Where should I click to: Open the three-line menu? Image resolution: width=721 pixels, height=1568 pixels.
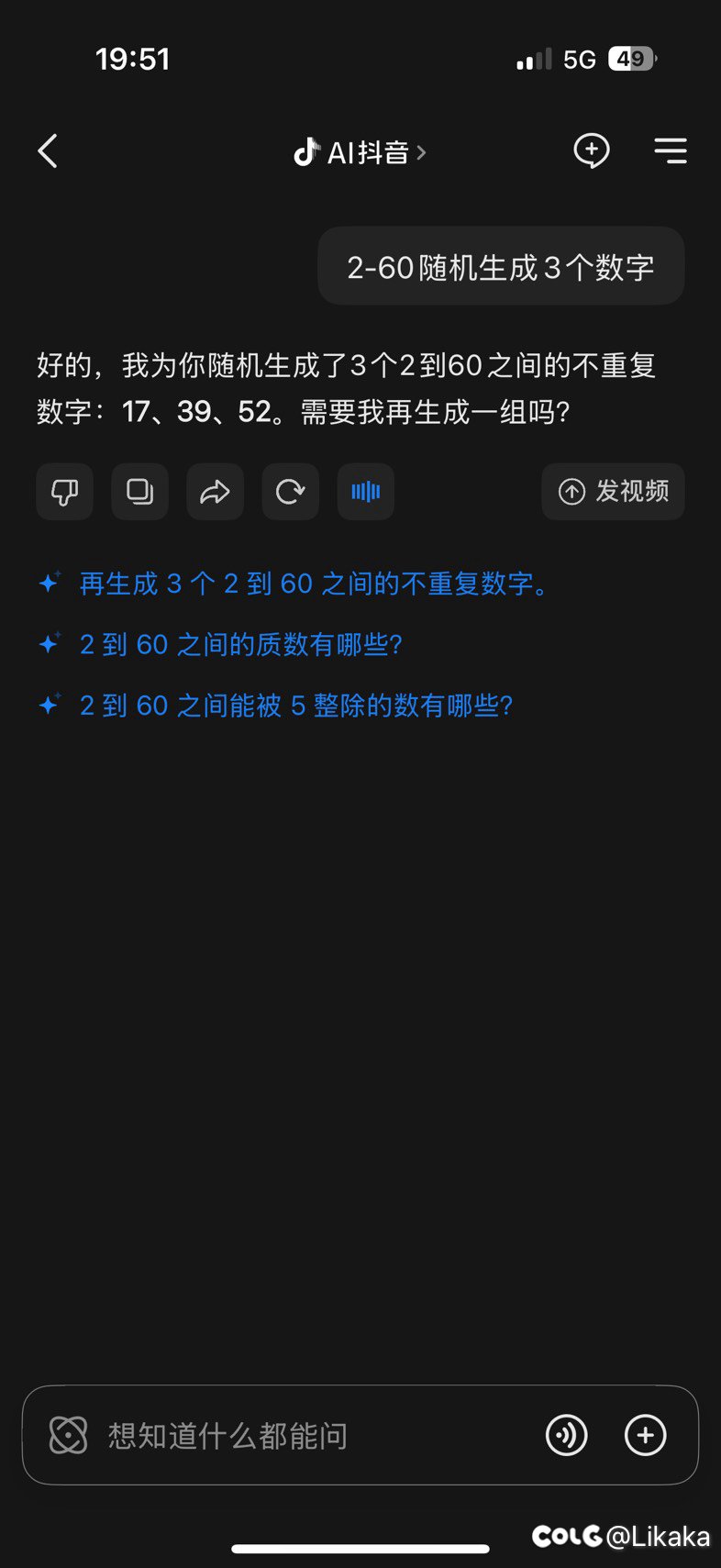(x=671, y=151)
